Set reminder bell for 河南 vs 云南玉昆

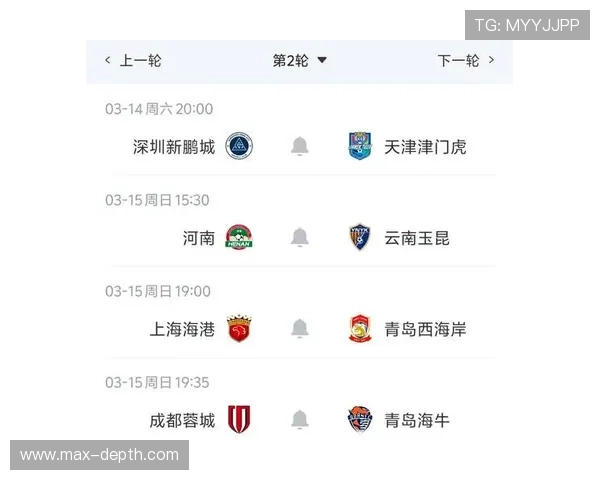click(x=299, y=238)
